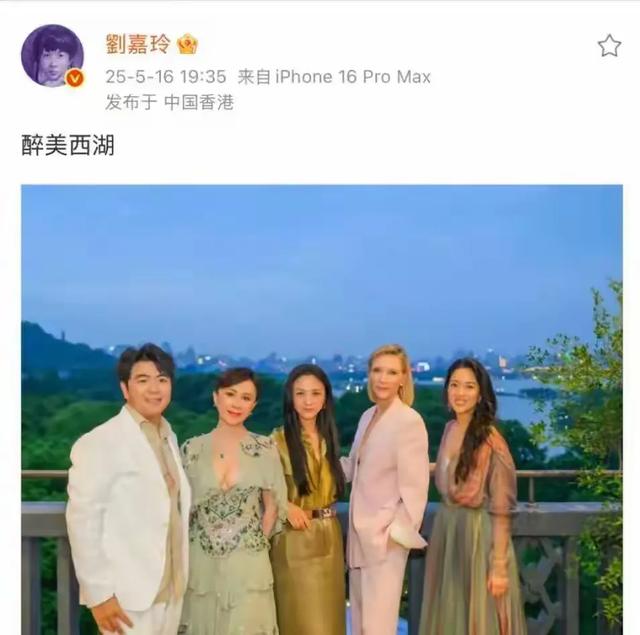640x635 pixels.
Task: Favorite this post with the star icon
Action: click(x=609, y=45)
